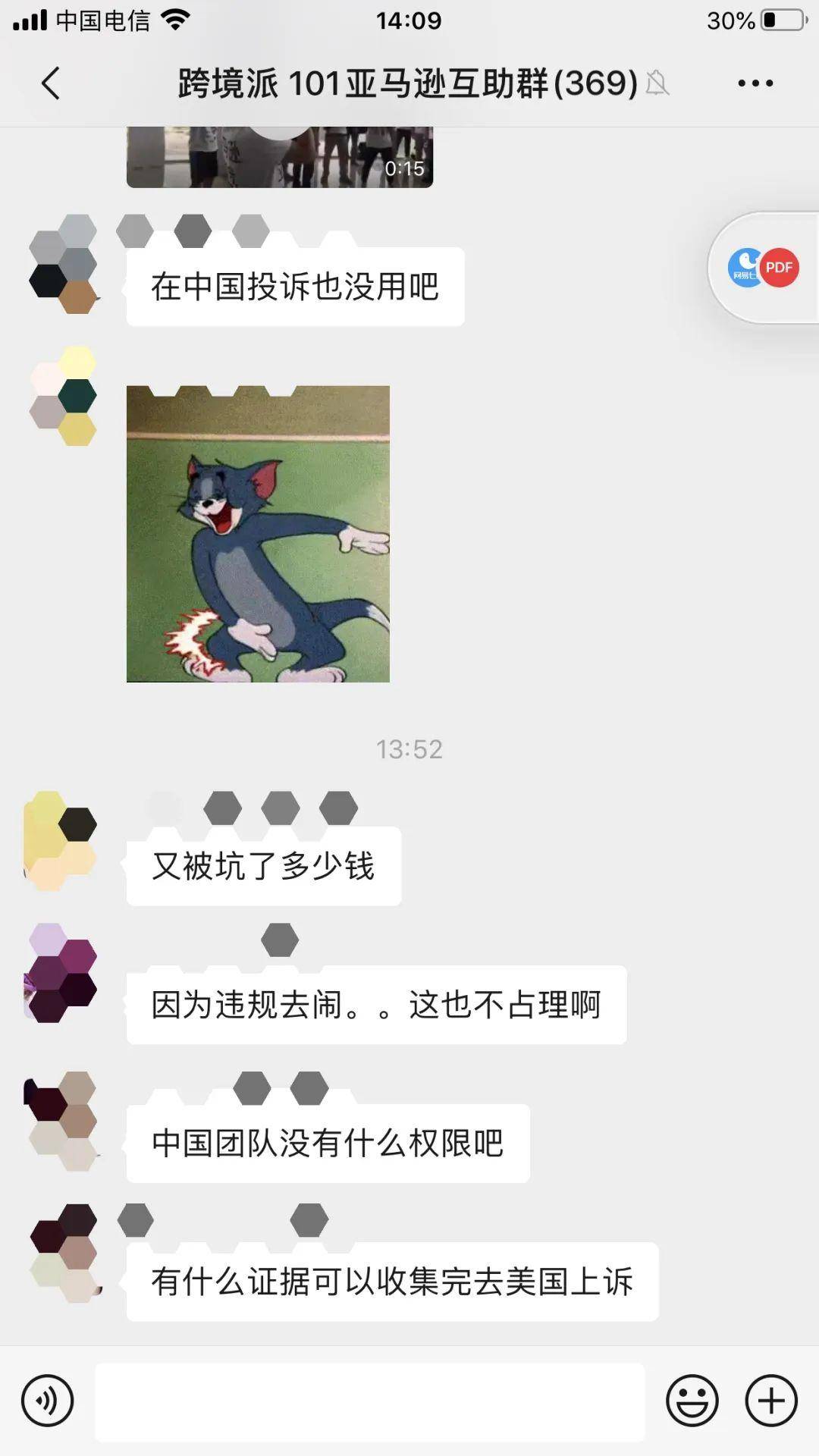The width and height of the screenshot is (819, 1456).
Task: Open avatar of sender of 中国团队没有什么权限吧
Action: [x=62, y=1121]
